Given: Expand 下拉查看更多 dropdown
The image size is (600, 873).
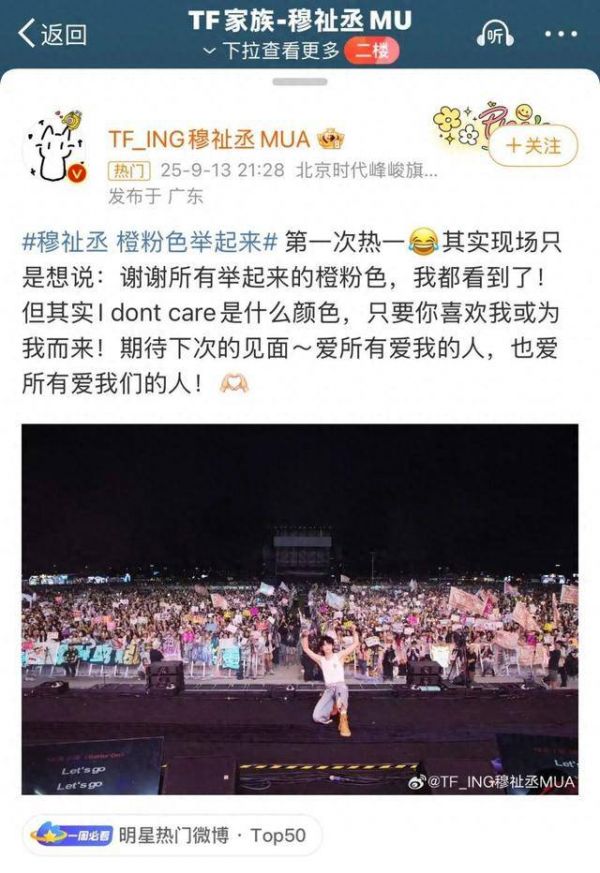Looking at the screenshot, I should pyautogui.click(x=269, y=50).
